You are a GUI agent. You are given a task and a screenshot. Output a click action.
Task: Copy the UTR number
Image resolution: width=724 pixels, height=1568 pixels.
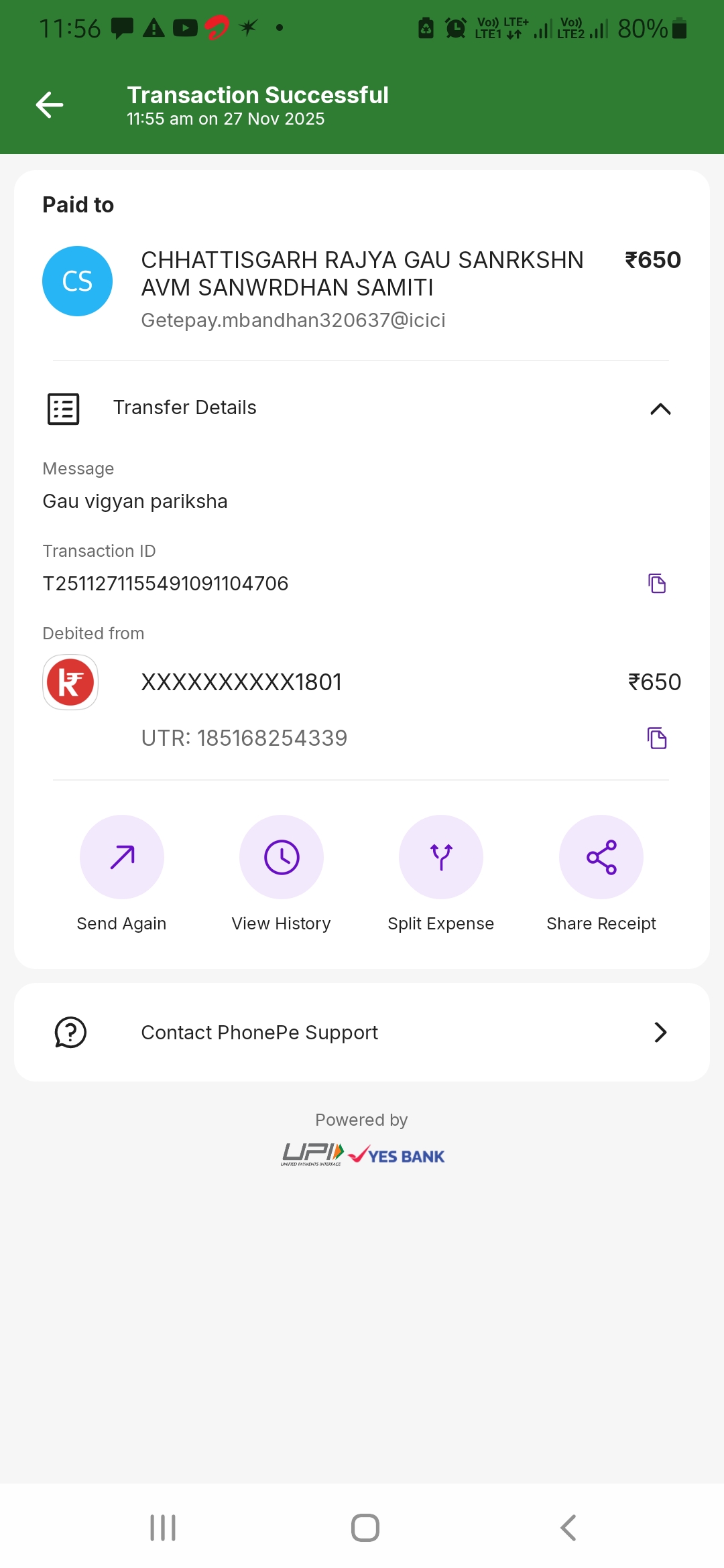657,738
